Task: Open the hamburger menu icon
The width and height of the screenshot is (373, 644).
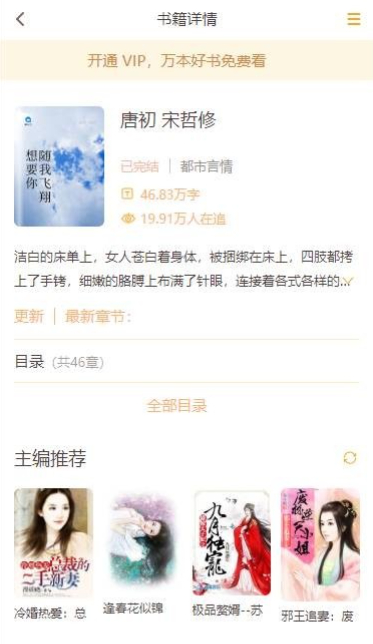Action: point(353,19)
